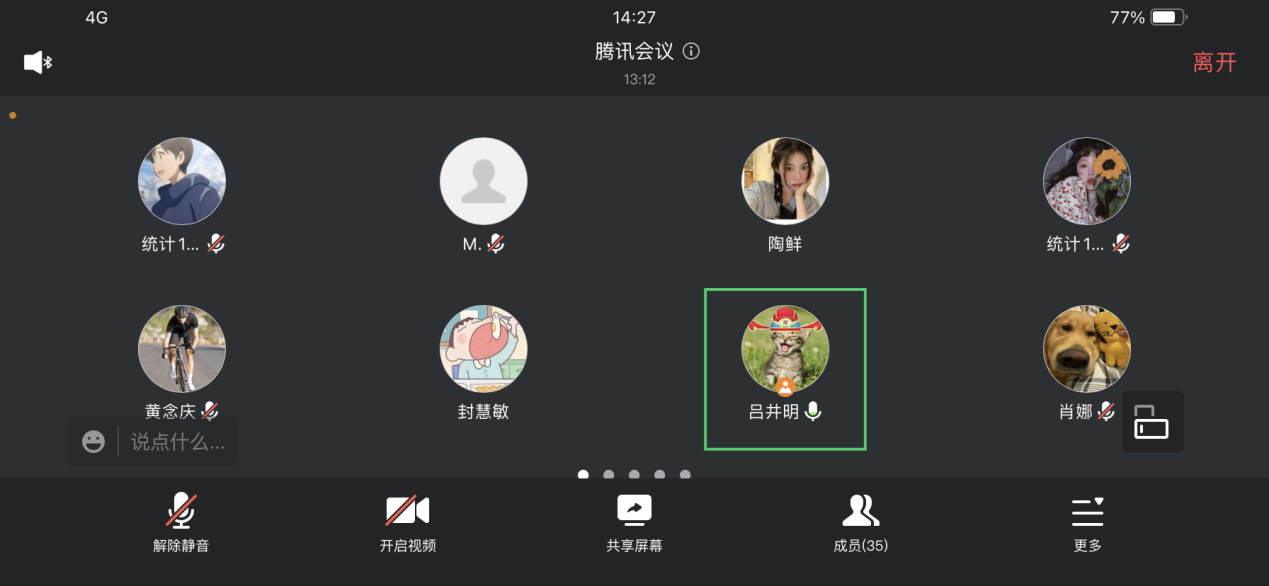Open the 更多 menu
Viewport: 1269px width, 586px height.
tap(1087, 522)
